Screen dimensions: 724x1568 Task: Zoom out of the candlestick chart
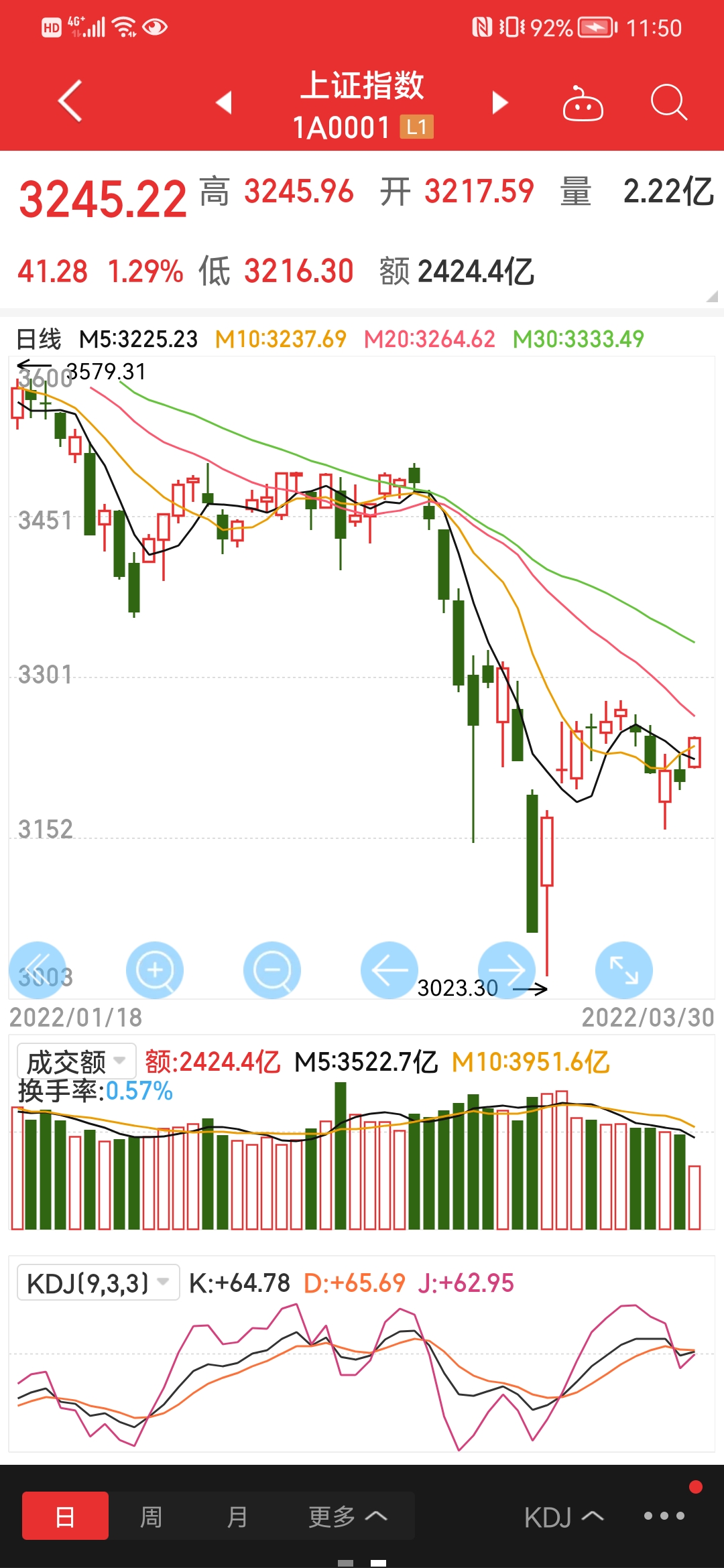tap(272, 970)
